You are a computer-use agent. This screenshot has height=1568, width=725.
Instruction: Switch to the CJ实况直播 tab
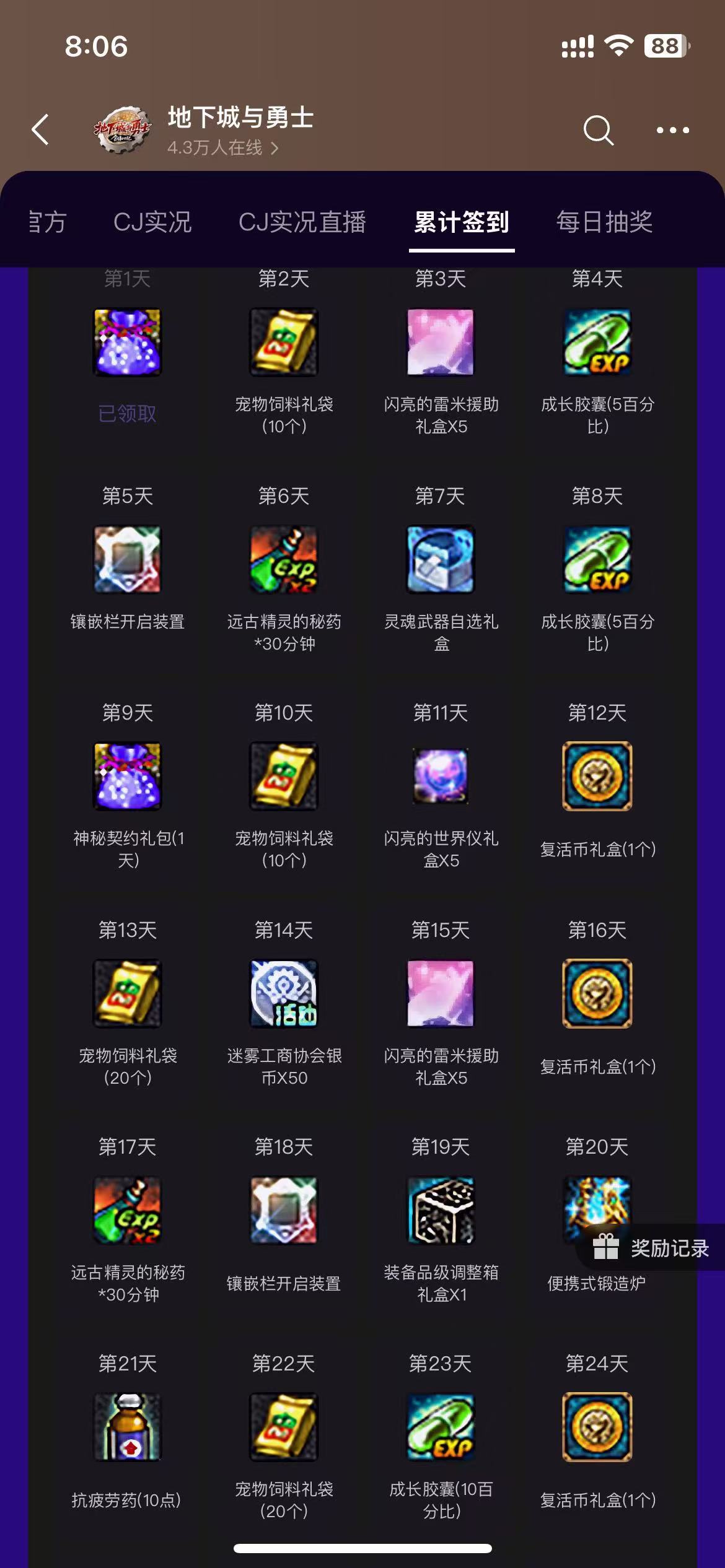(302, 222)
